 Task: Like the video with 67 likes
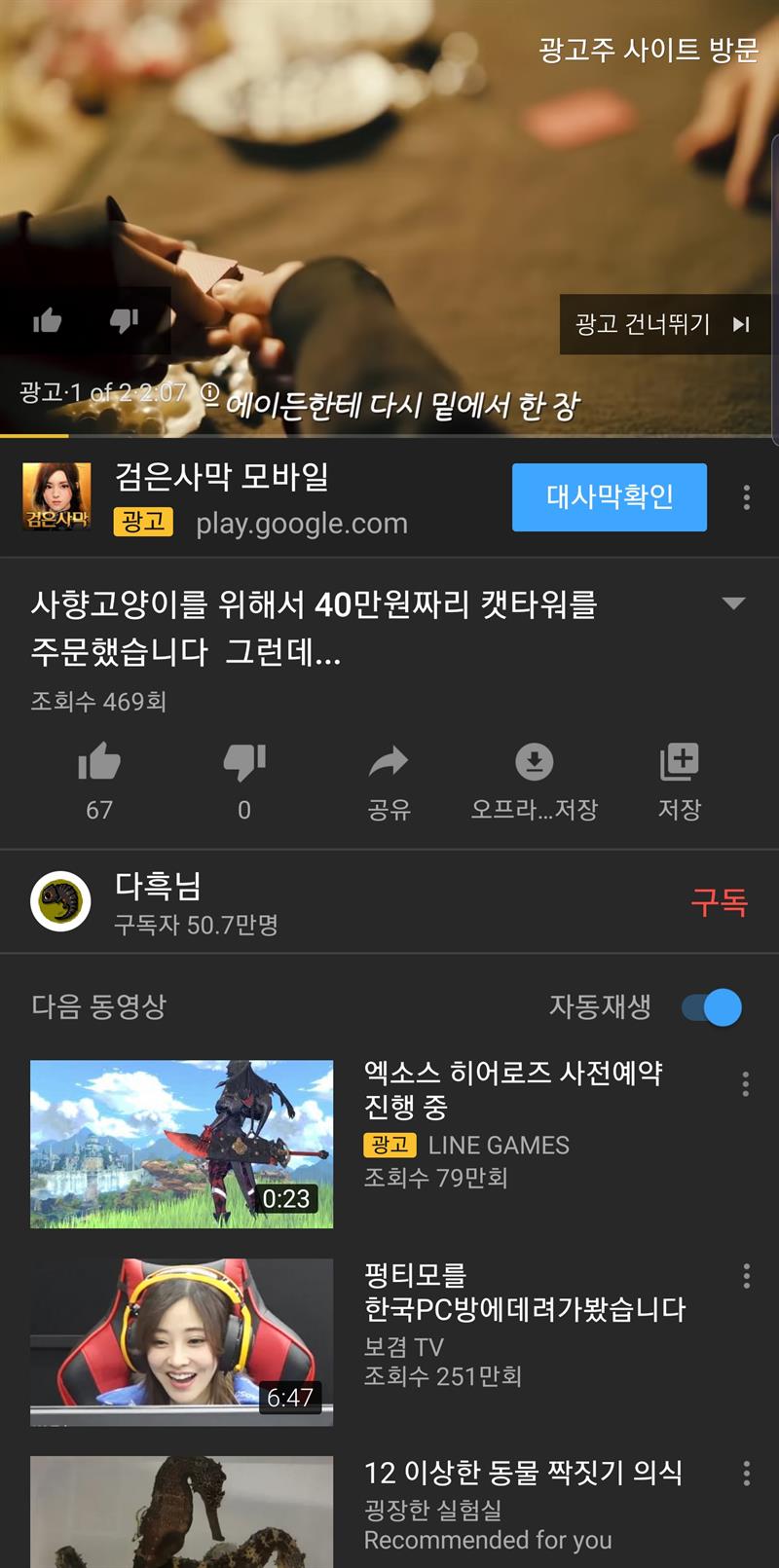[x=99, y=763]
